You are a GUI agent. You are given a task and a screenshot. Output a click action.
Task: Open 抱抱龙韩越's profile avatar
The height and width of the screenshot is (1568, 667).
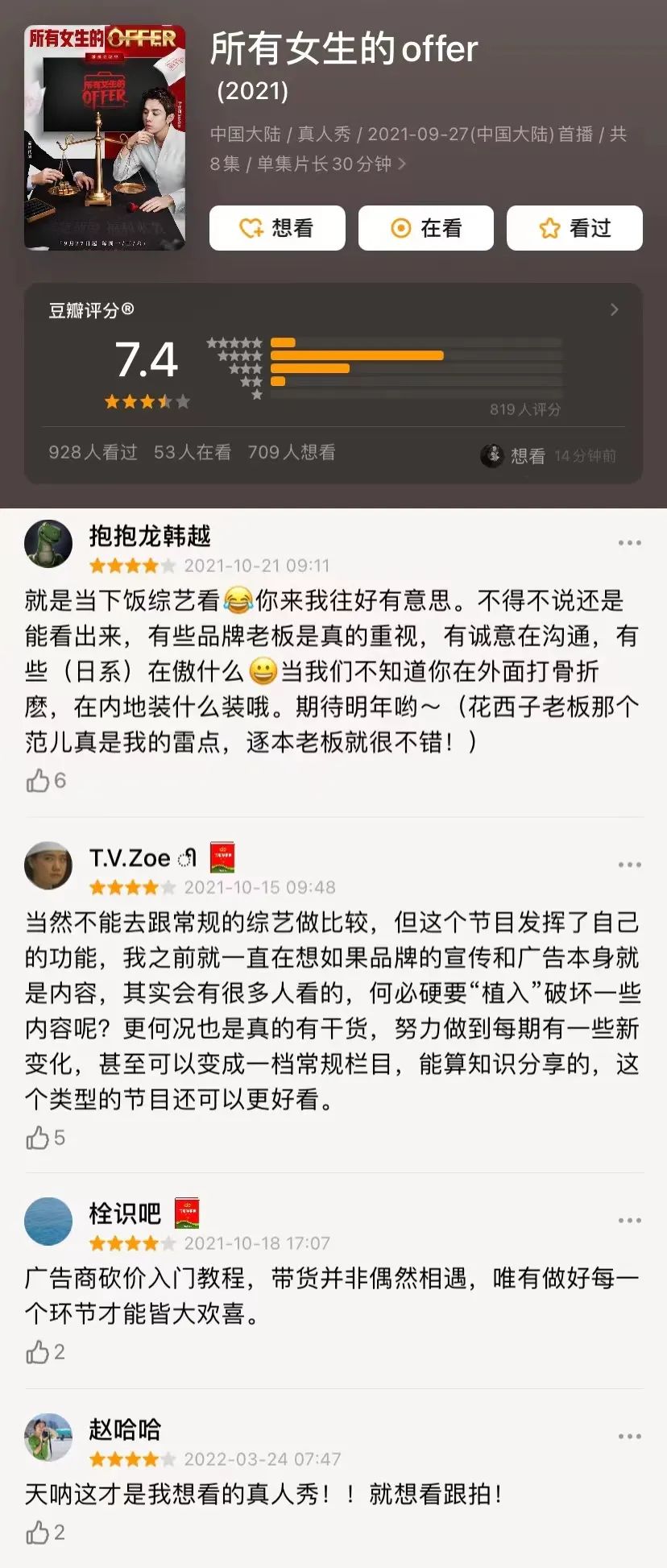(x=48, y=544)
